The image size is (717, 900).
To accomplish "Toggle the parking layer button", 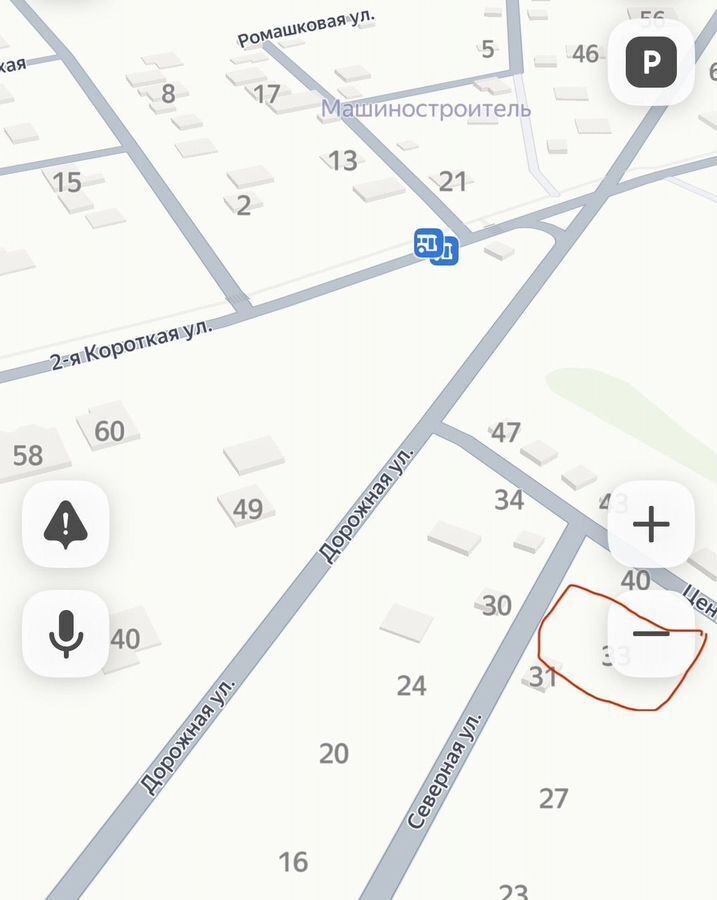I will click(651, 63).
